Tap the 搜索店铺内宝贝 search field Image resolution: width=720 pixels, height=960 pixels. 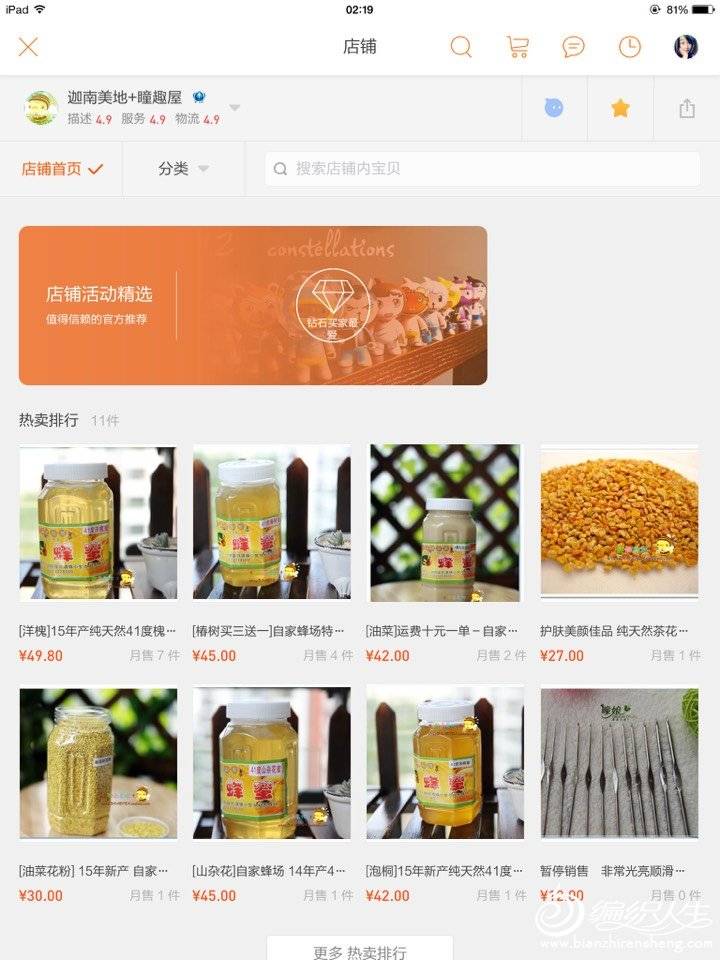pyautogui.click(x=482, y=169)
